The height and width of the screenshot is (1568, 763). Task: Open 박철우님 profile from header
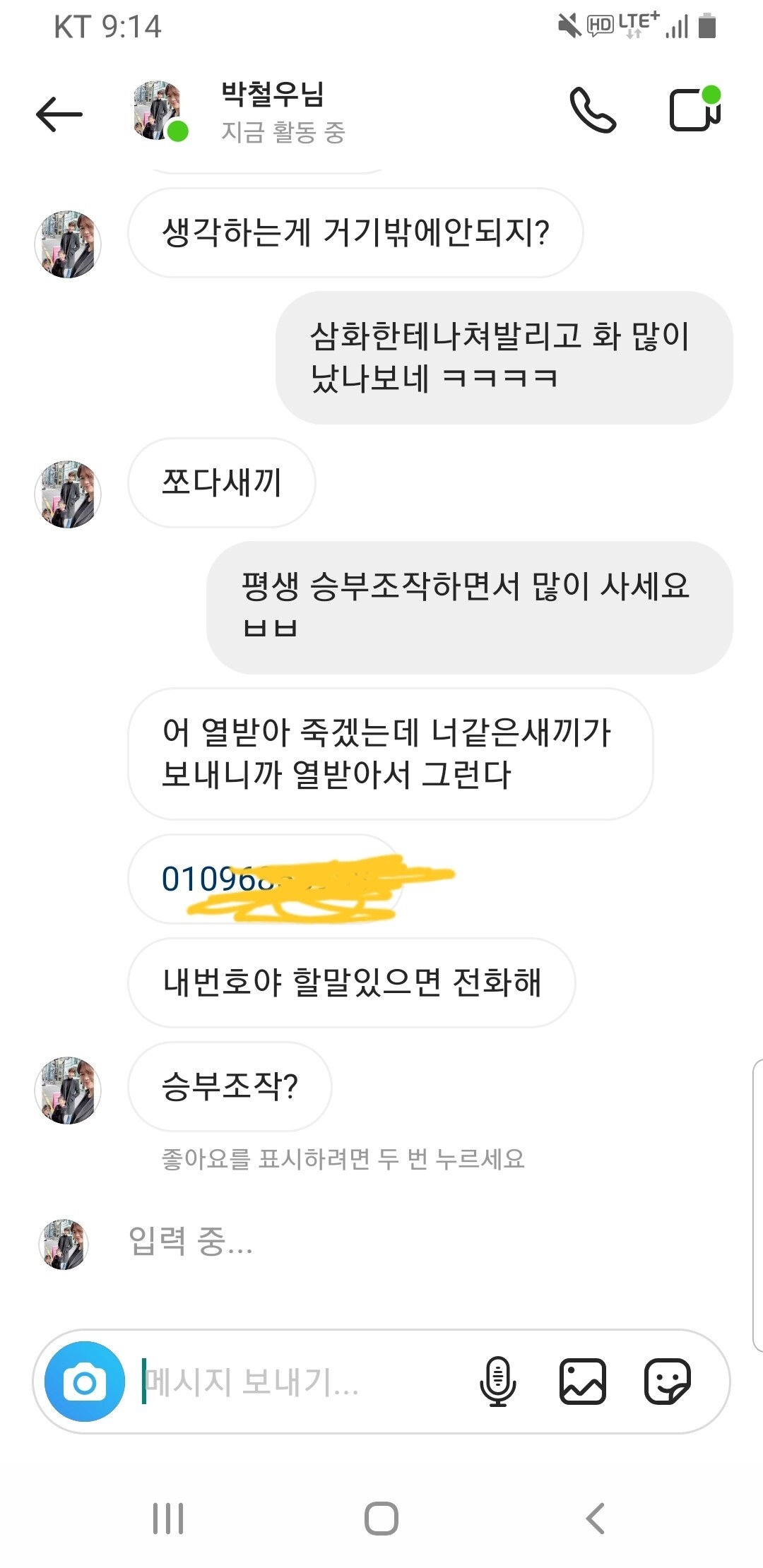(272, 112)
